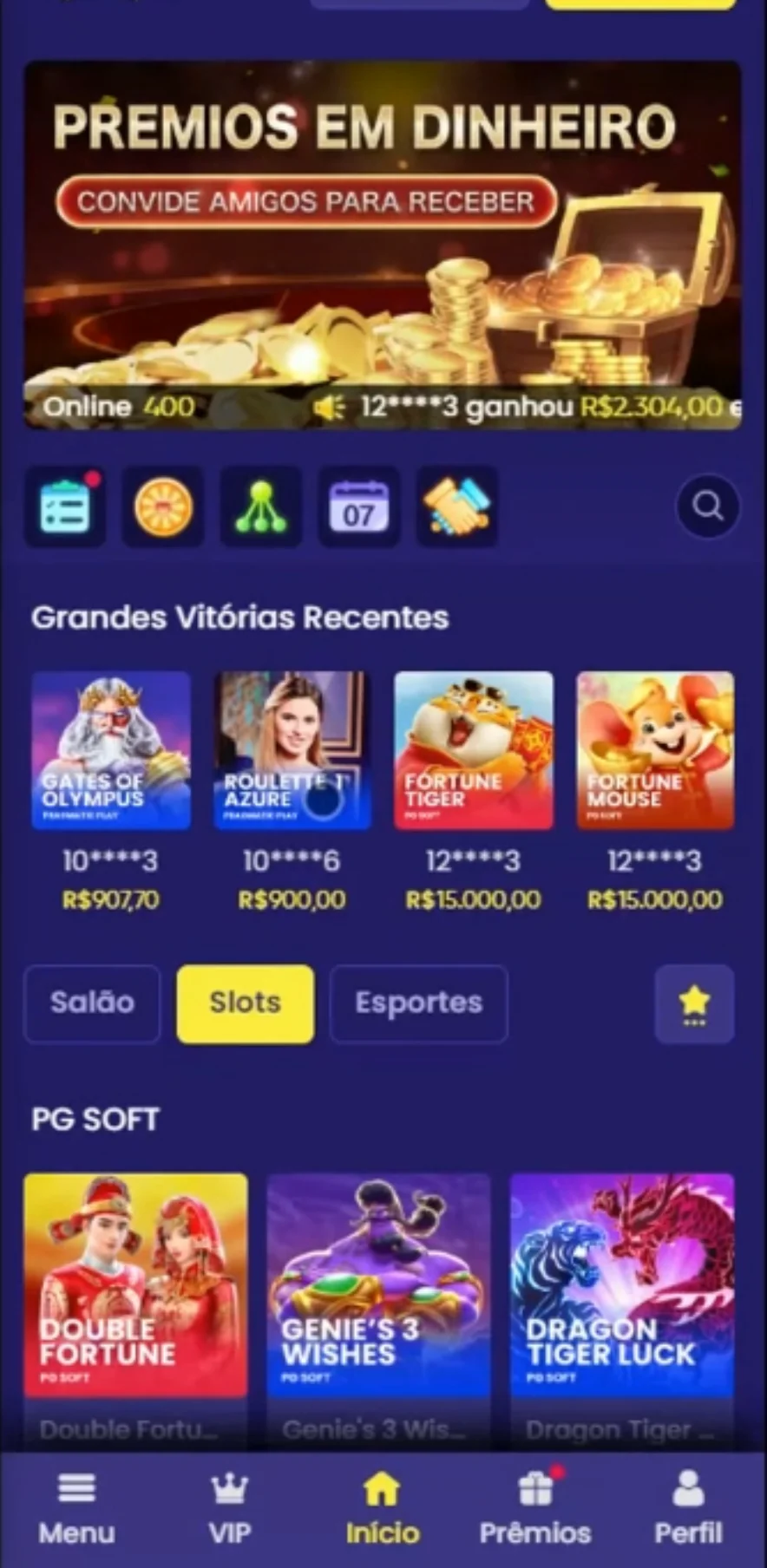The image size is (767, 1568).
Task: Open the orange prize wheel icon
Action: point(163,506)
